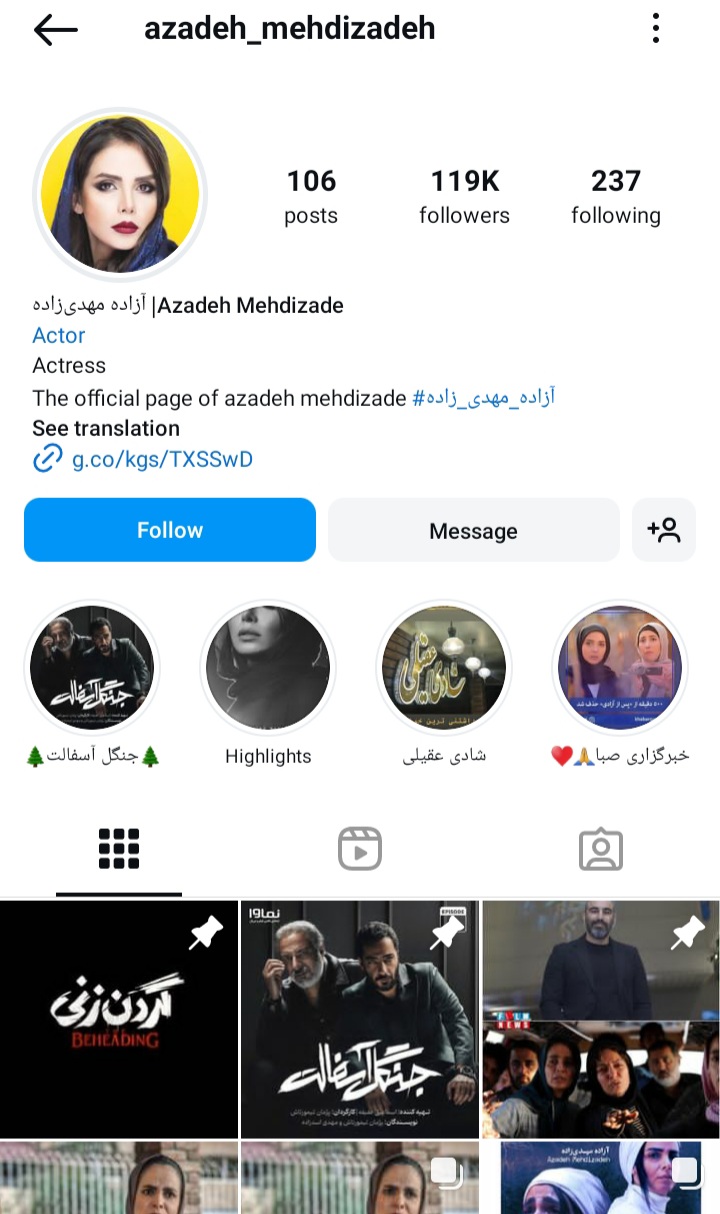The image size is (720, 1214).
Task: Follow azadeh_mehdizadeh
Action: point(169,530)
